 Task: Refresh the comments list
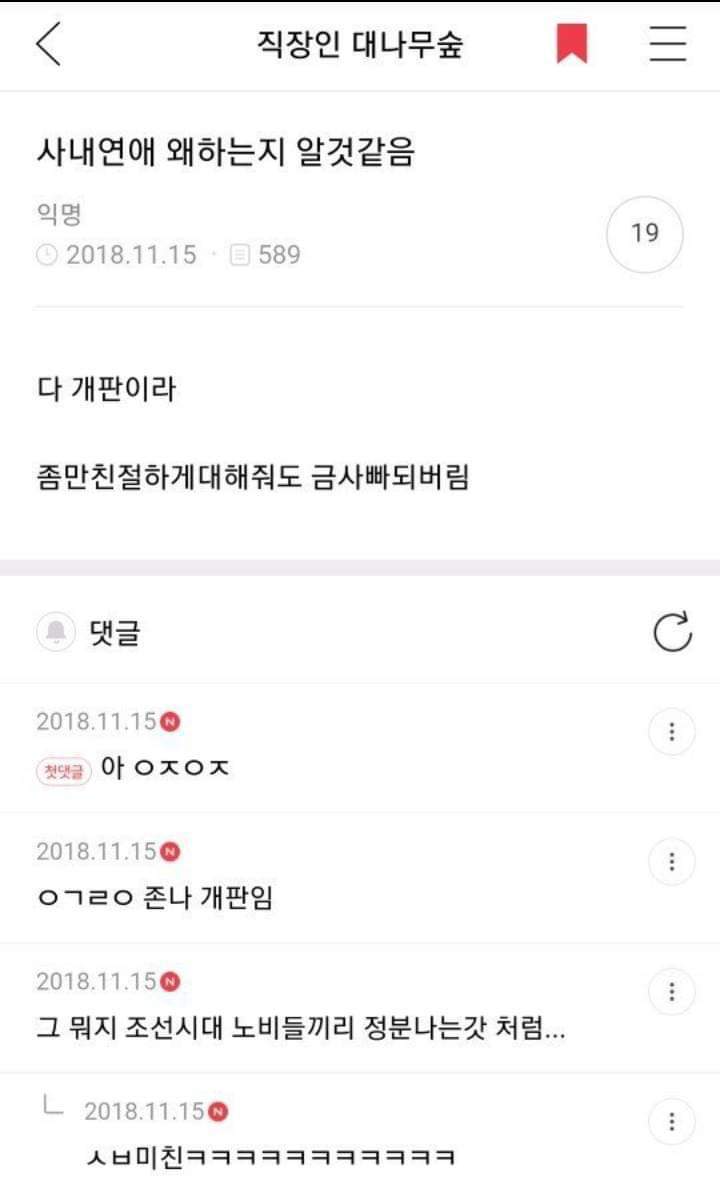(672, 630)
